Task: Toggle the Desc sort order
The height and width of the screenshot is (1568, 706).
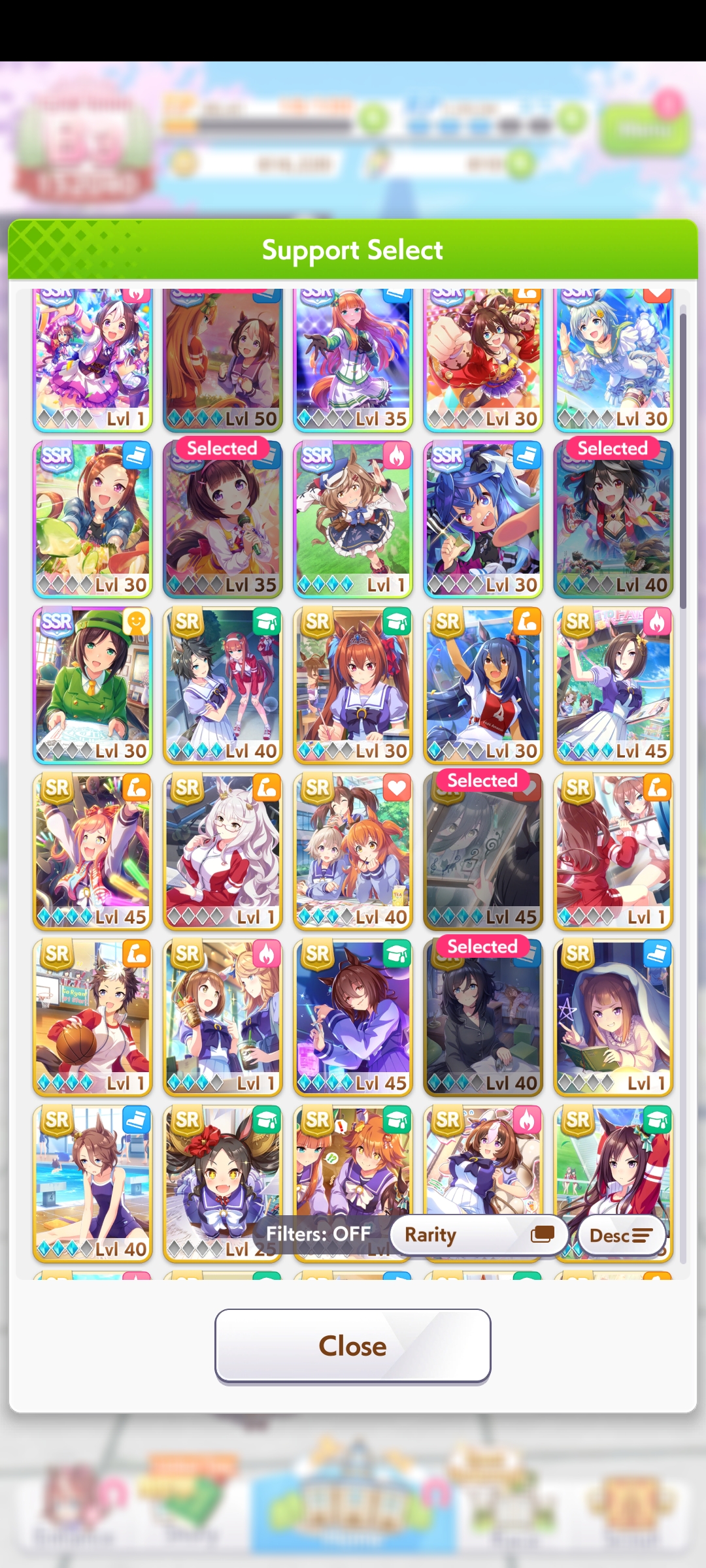Action: point(621,1235)
